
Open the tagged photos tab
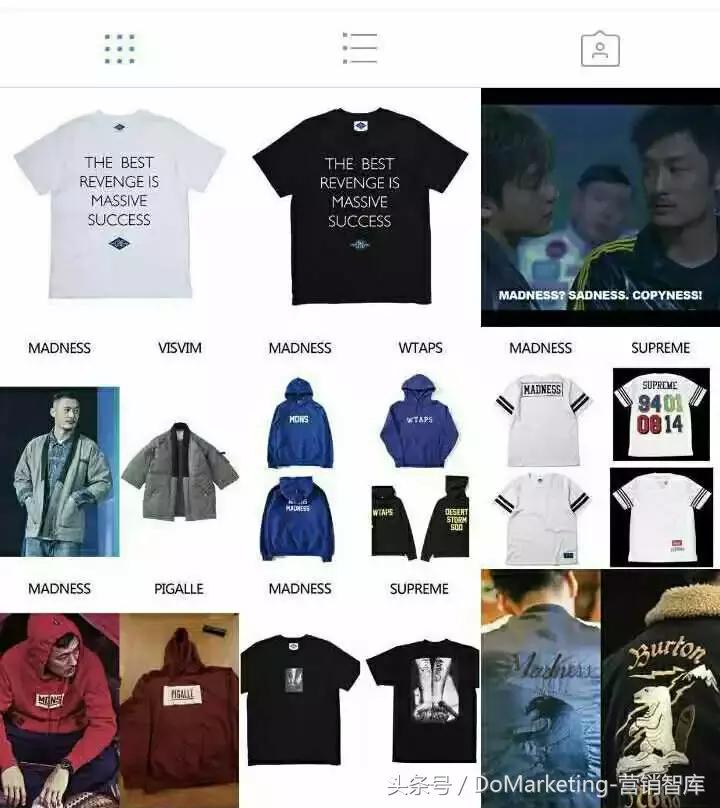click(x=600, y=49)
